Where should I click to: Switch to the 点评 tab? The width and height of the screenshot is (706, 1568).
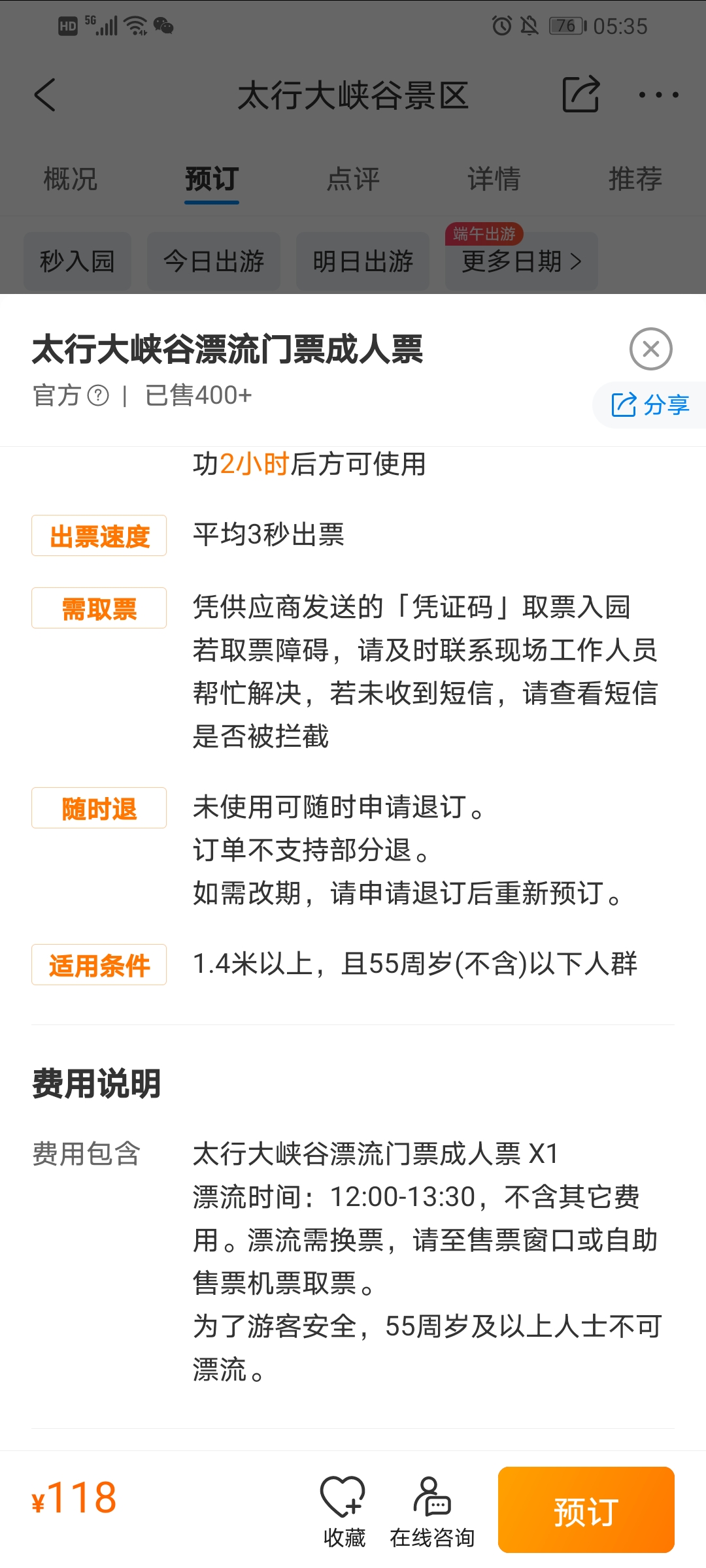pyautogui.click(x=353, y=179)
